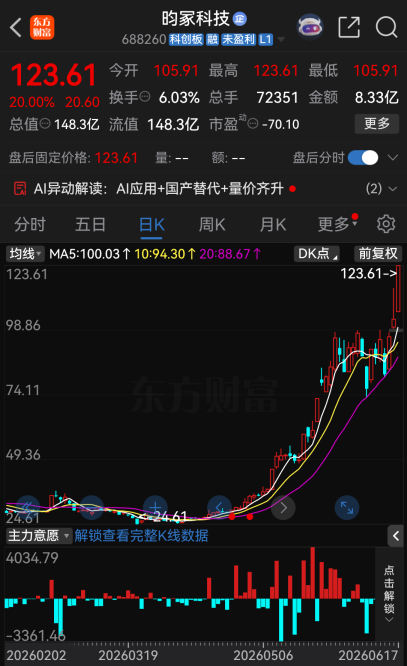Change the 前复权 adjustment option

tap(378, 254)
